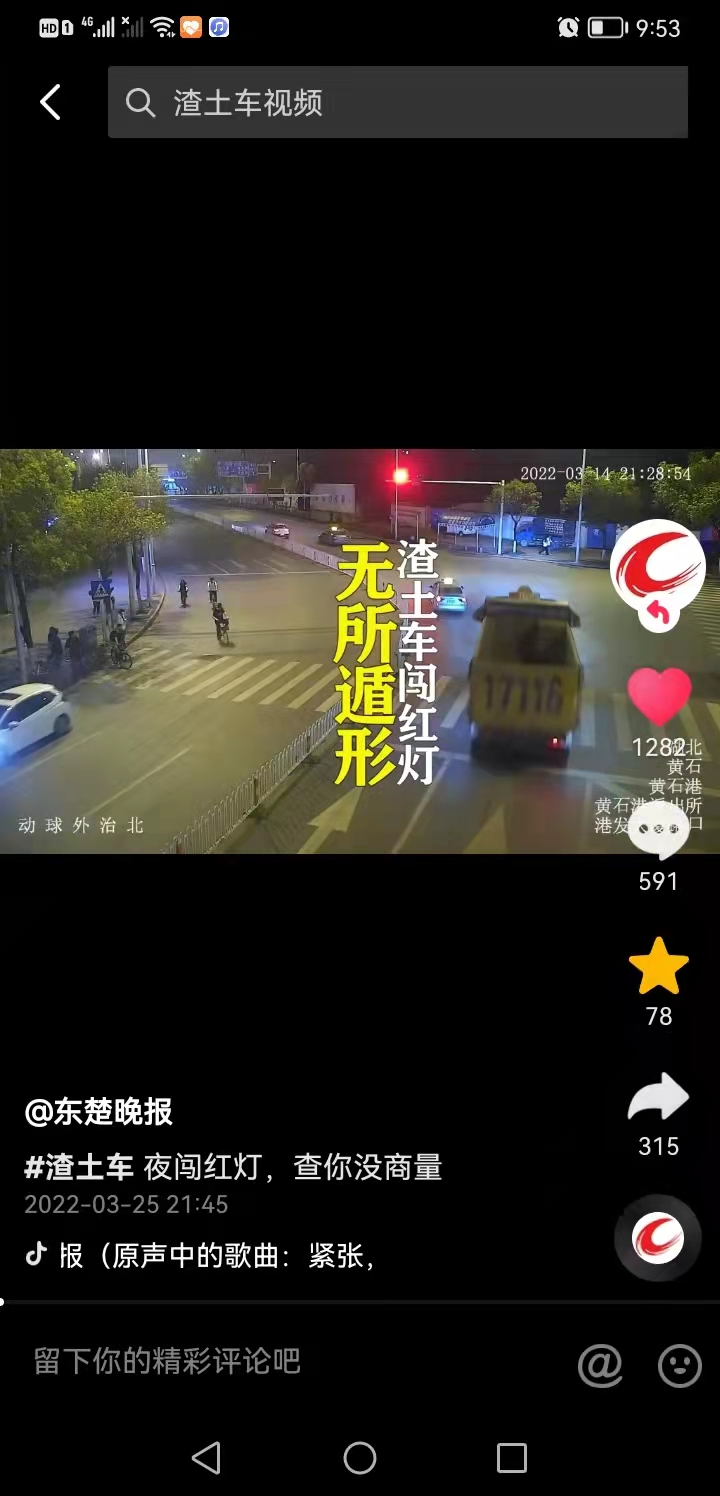720x1496 pixels.
Task: Open the search box with 渣土车视频
Action: pos(398,102)
